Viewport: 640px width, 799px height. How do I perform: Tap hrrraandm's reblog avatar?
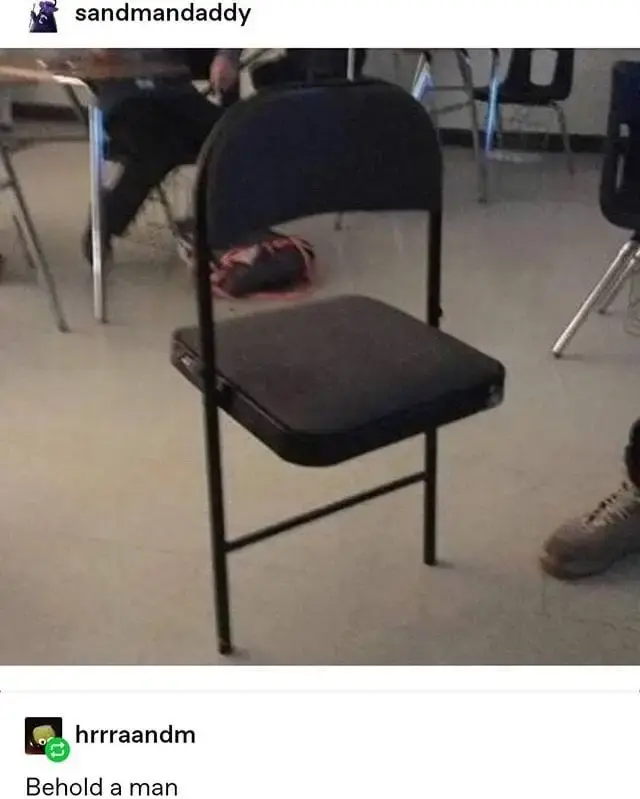(x=43, y=735)
